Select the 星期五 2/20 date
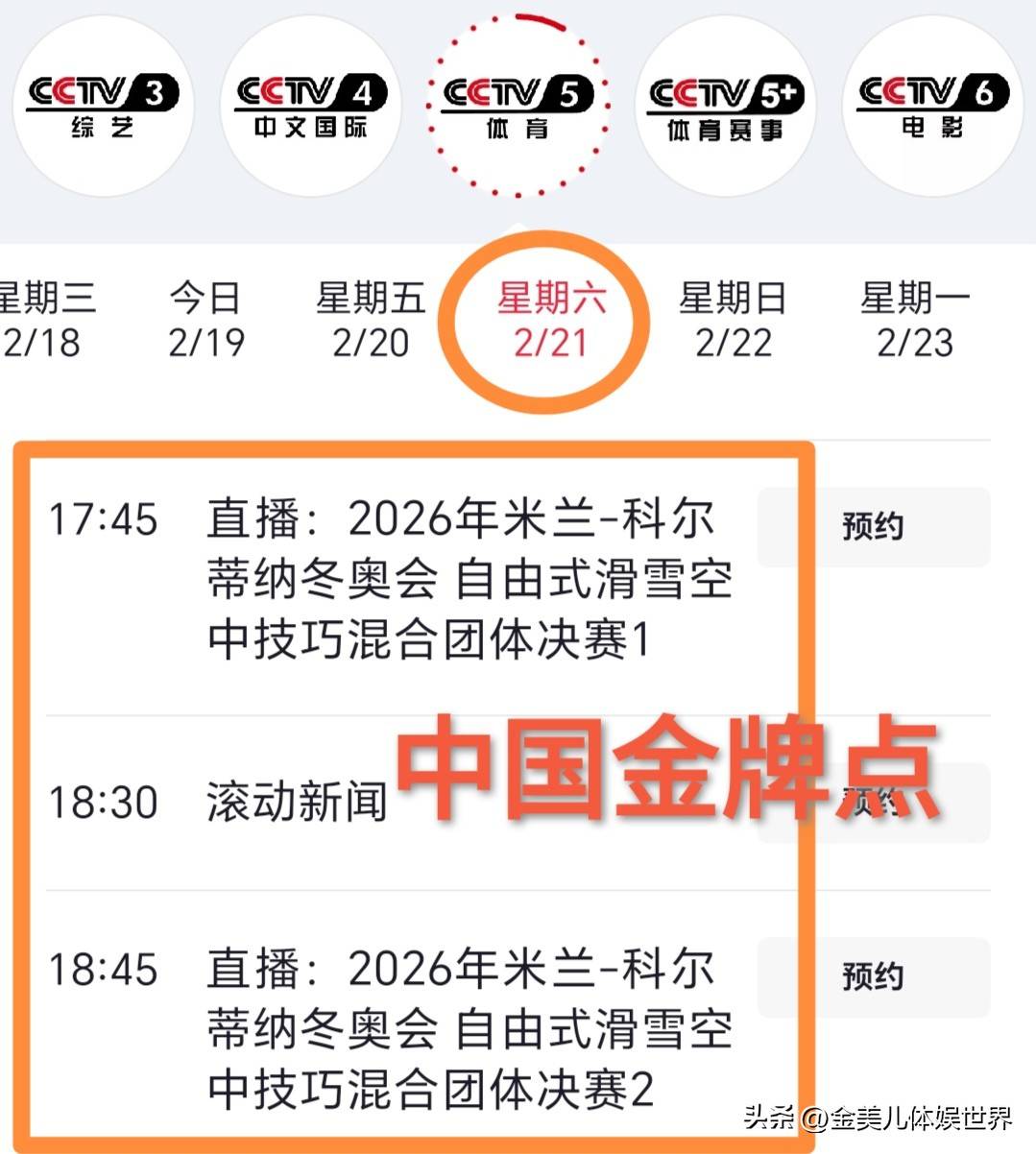Screen dimensions: 1036x1154 click(371, 320)
